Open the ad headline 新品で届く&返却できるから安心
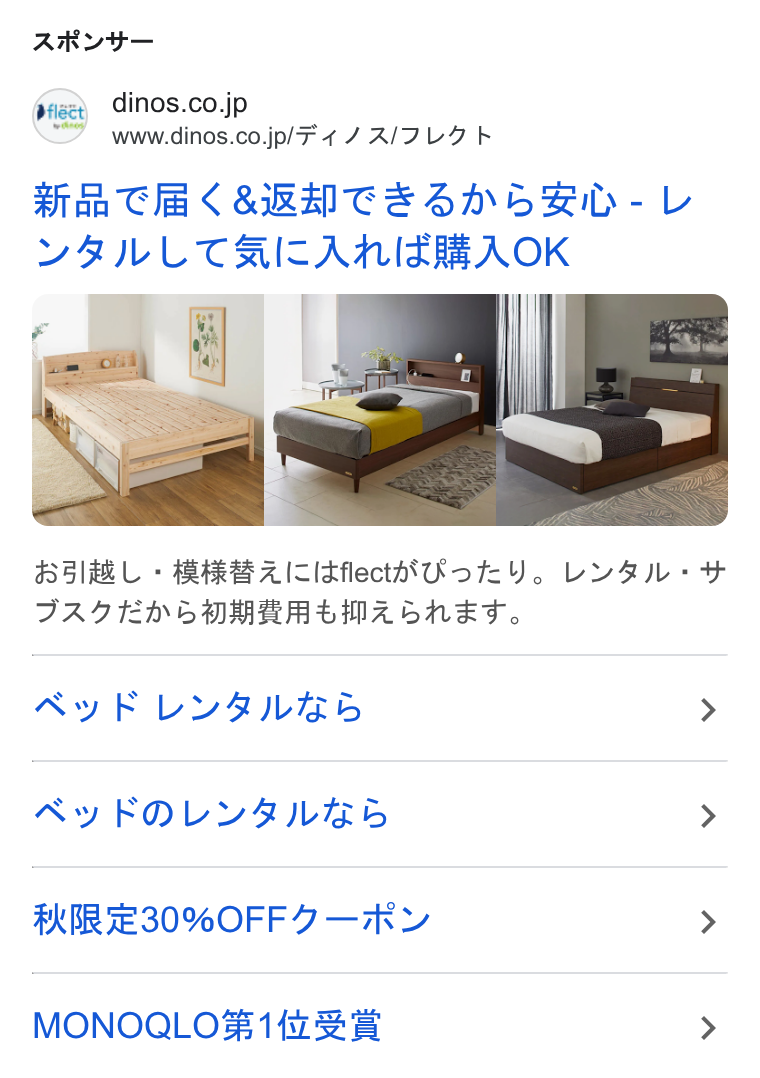Viewport: 760px width, 1078px height. pyautogui.click(x=362, y=226)
